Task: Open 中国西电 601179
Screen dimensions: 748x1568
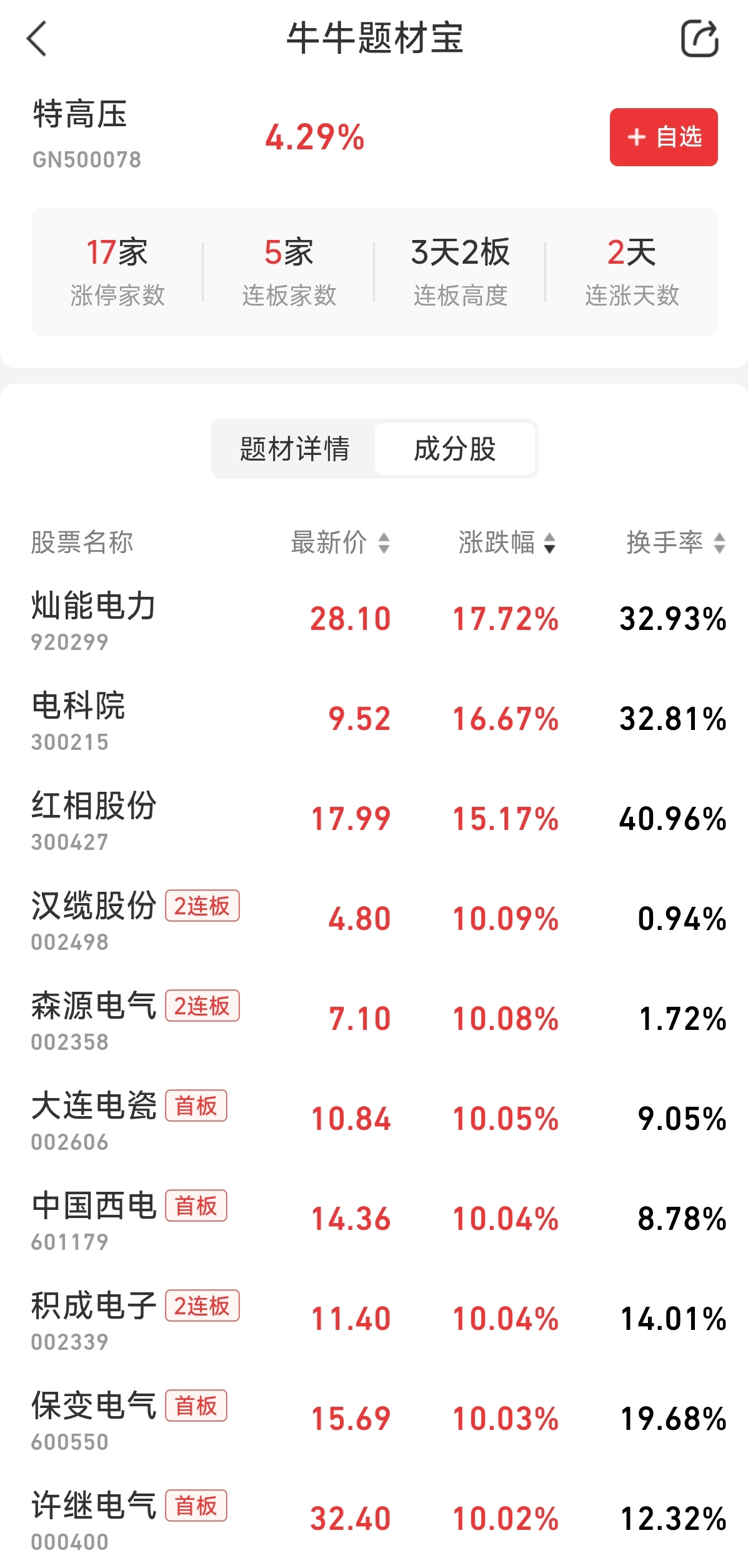Action: [94, 1219]
